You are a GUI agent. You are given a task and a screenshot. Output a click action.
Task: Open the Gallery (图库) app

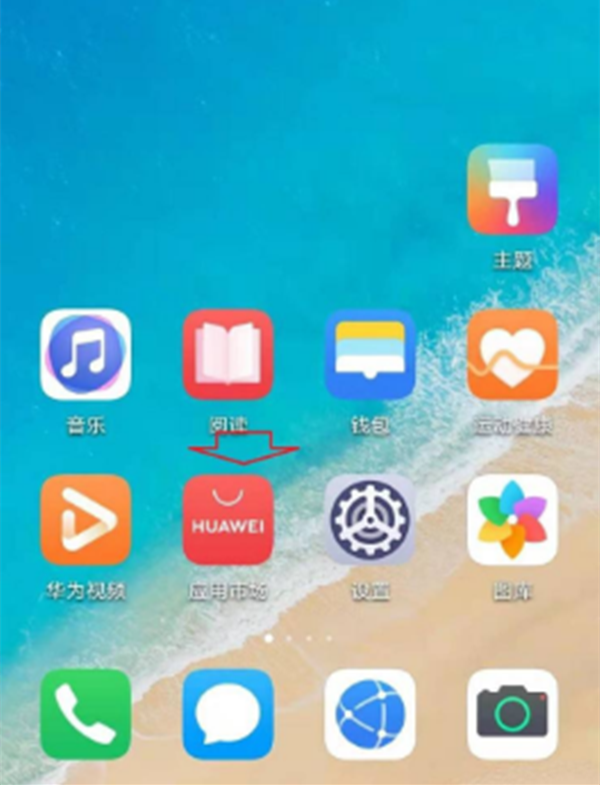[512, 519]
